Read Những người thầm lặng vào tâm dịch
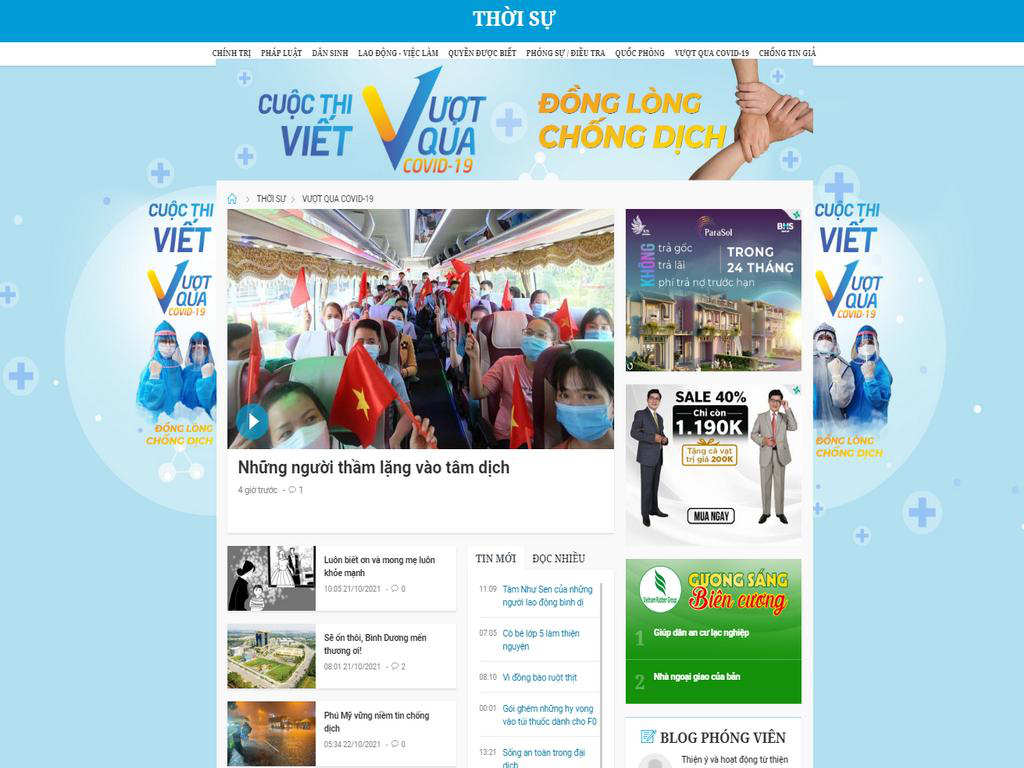1024x768 pixels. (373, 467)
